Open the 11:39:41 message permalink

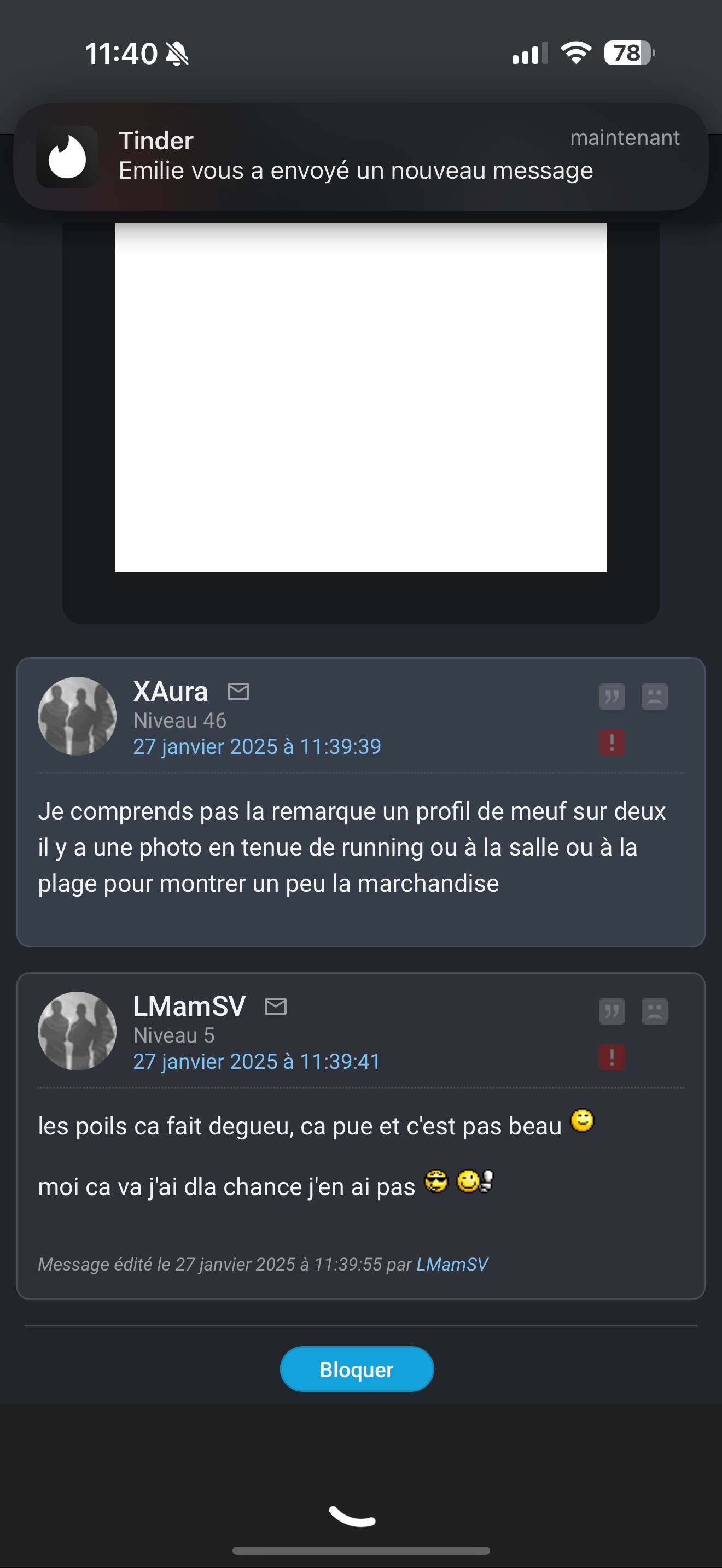coord(257,1062)
